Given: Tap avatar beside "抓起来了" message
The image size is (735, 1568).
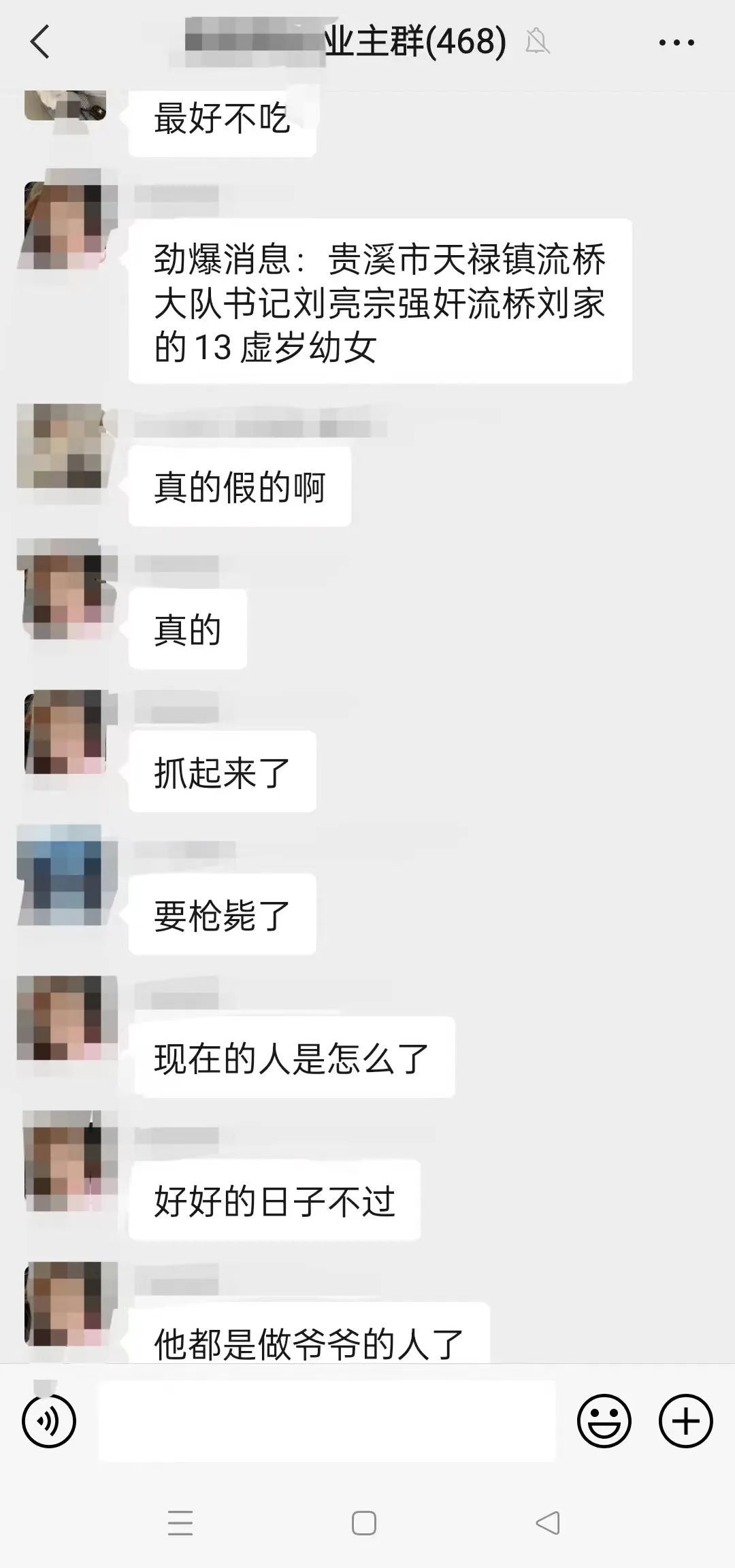Looking at the screenshot, I should click(x=65, y=733).
